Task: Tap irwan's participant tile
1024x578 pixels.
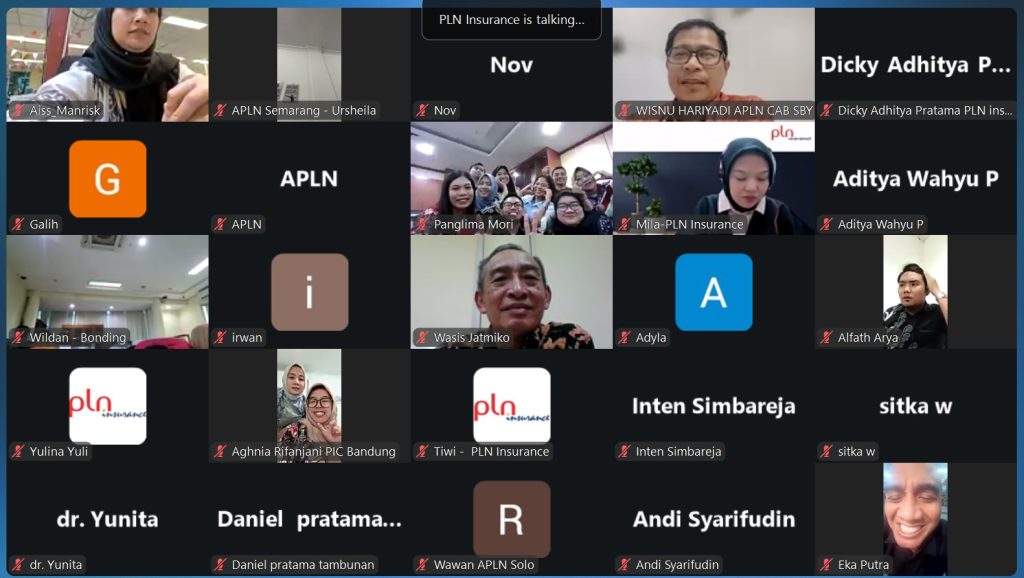Action: [x=309, y=292]
